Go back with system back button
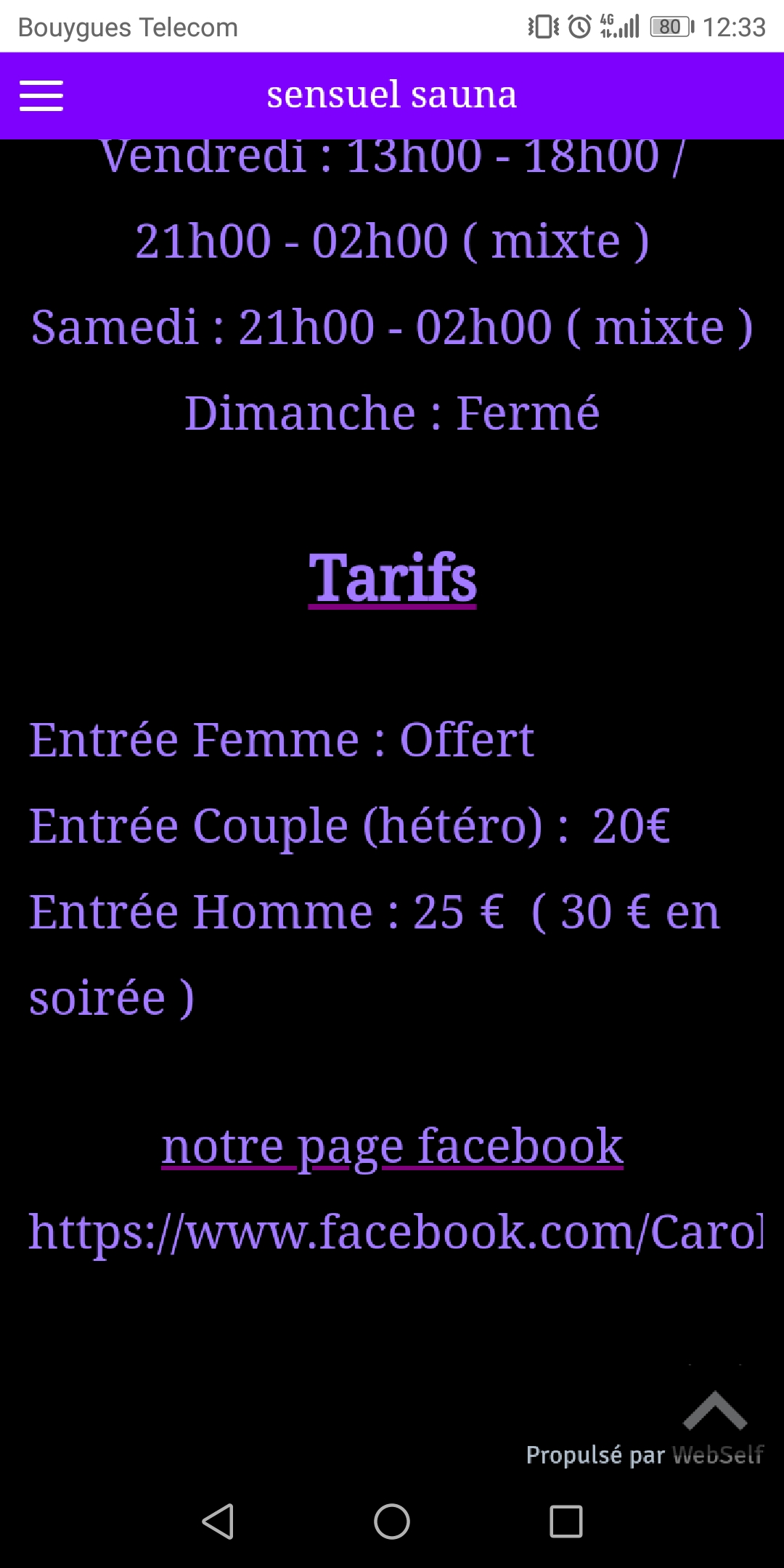The height and width of the screenshot is (1568, 784). (x=218, y=1521)
